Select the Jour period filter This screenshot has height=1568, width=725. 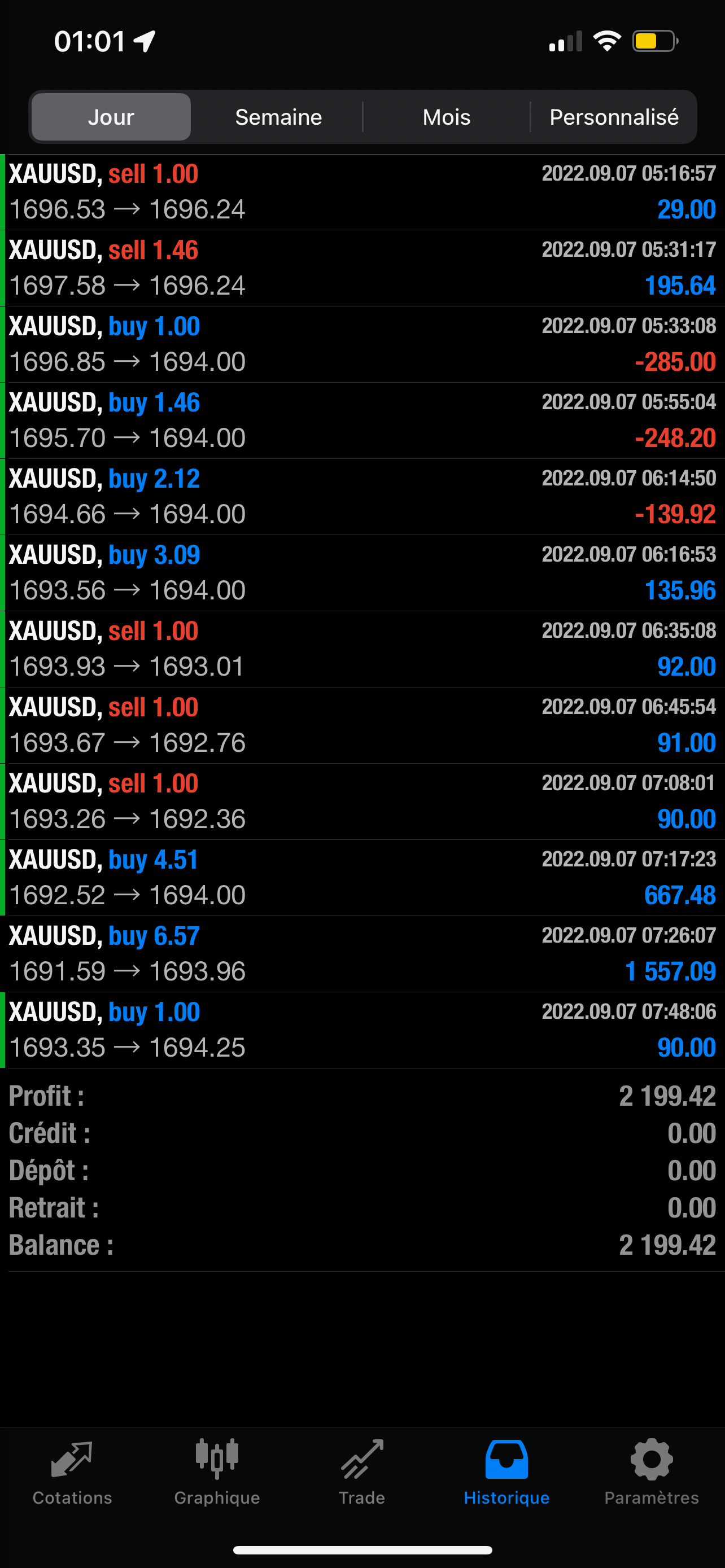(x=111, y=117)
